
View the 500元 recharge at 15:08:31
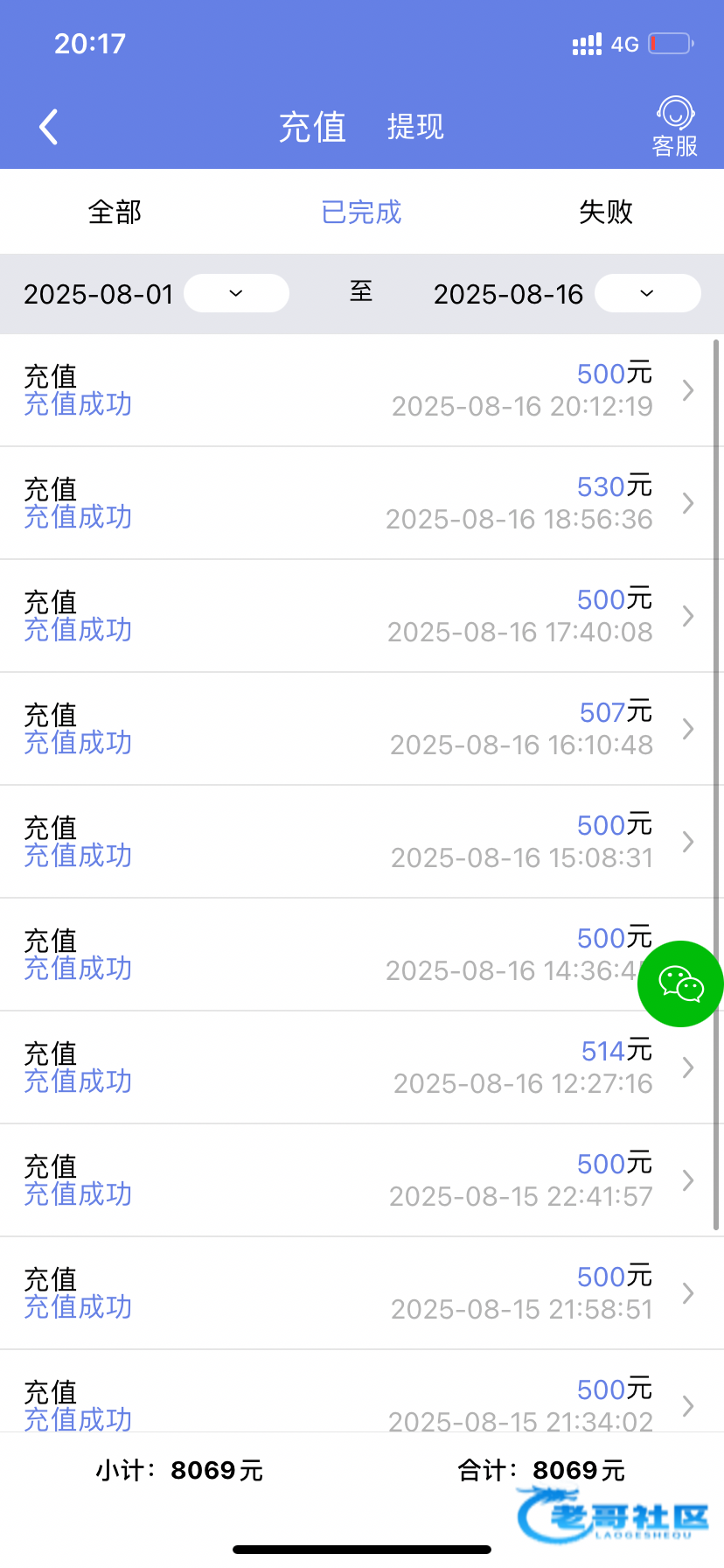tap(362, 842)
